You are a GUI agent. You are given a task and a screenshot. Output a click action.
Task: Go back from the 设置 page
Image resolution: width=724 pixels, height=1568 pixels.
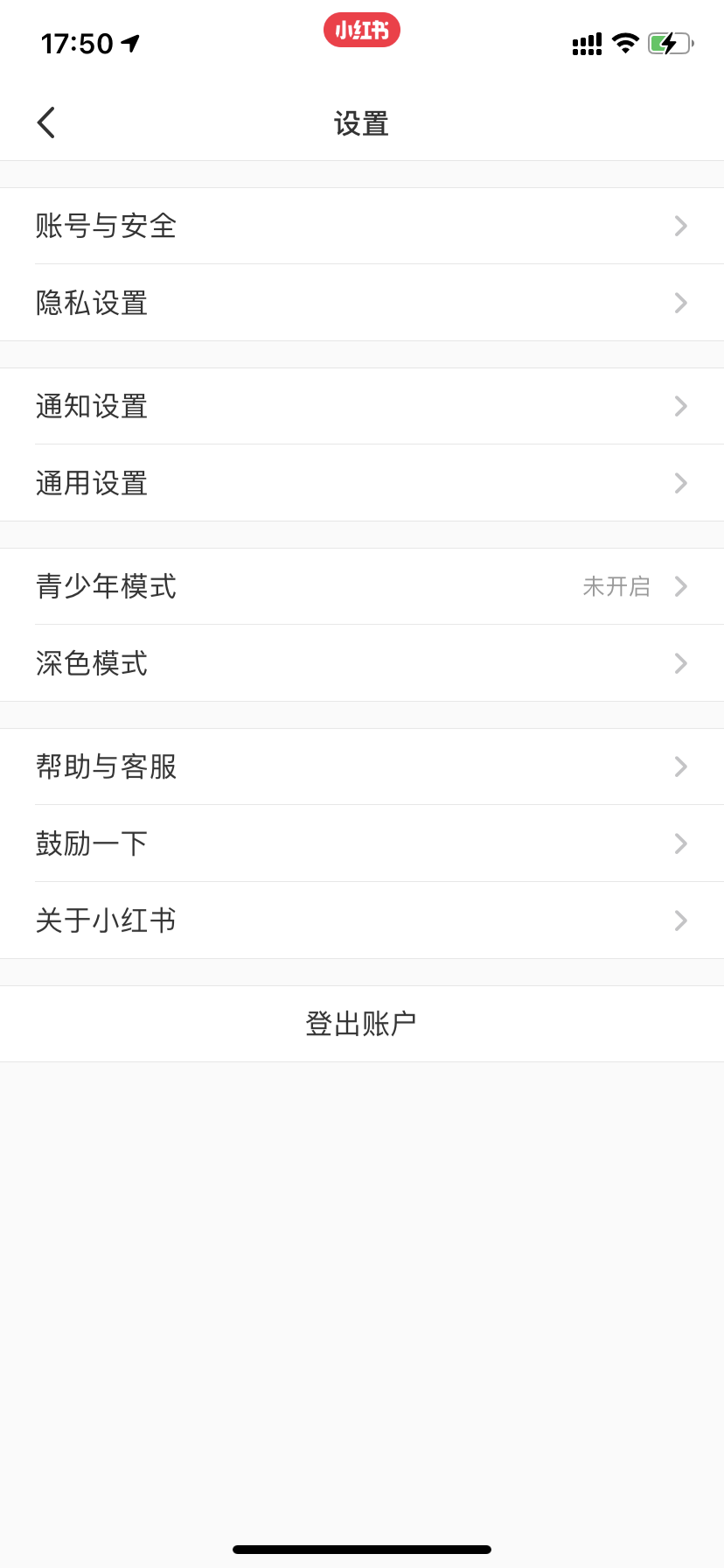coord(46,123)
